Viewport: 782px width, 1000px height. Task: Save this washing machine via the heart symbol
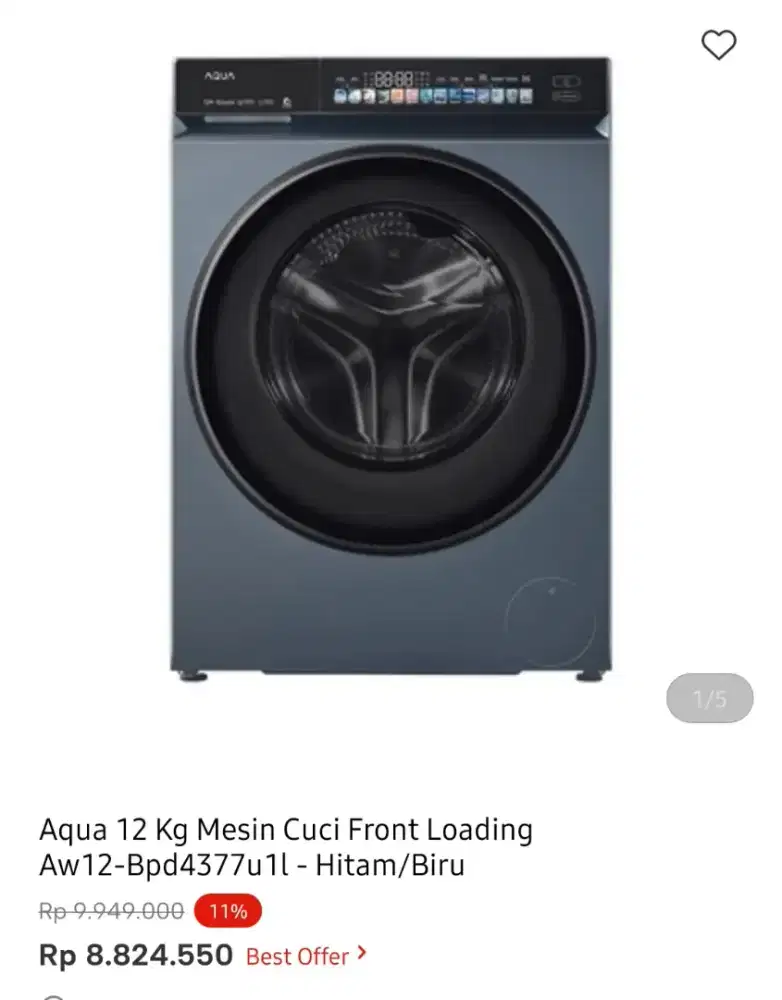pyautogui.click(x=719, y=44)
